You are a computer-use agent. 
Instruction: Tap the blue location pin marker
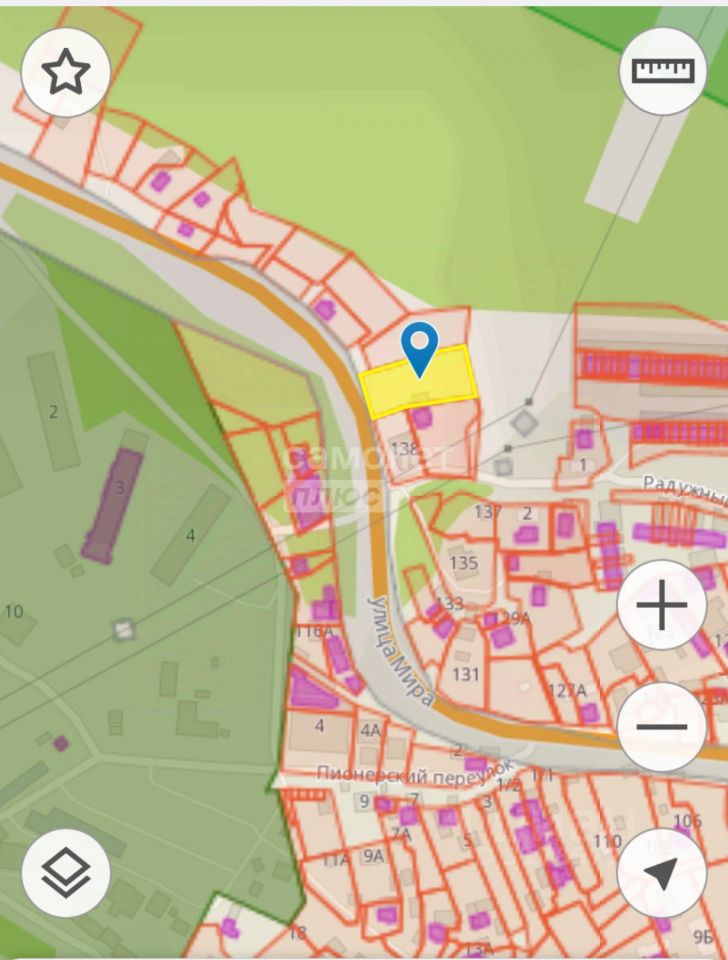pos(420,349)
